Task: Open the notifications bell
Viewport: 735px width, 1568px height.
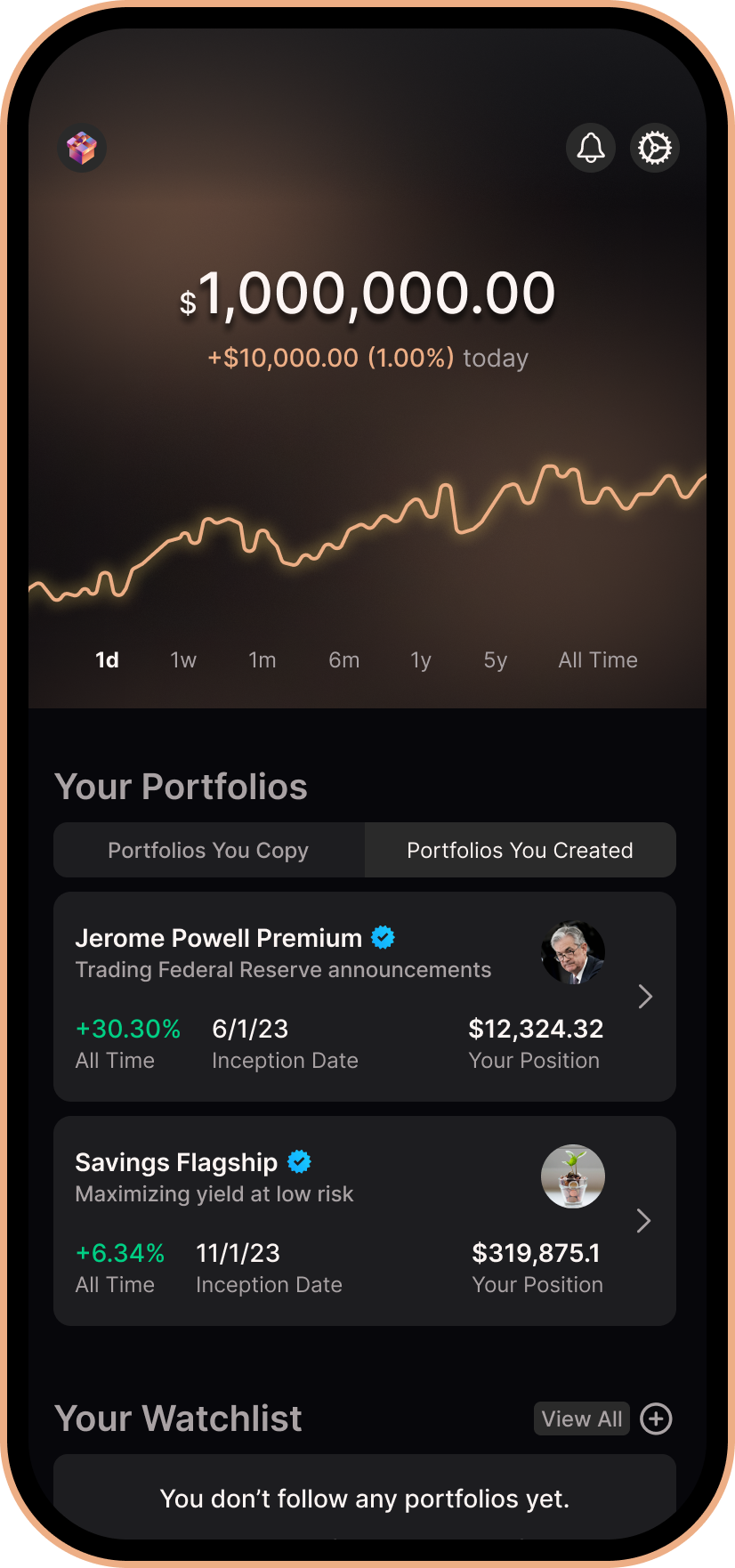Action: pyautogui.click(x=590, y=148)
